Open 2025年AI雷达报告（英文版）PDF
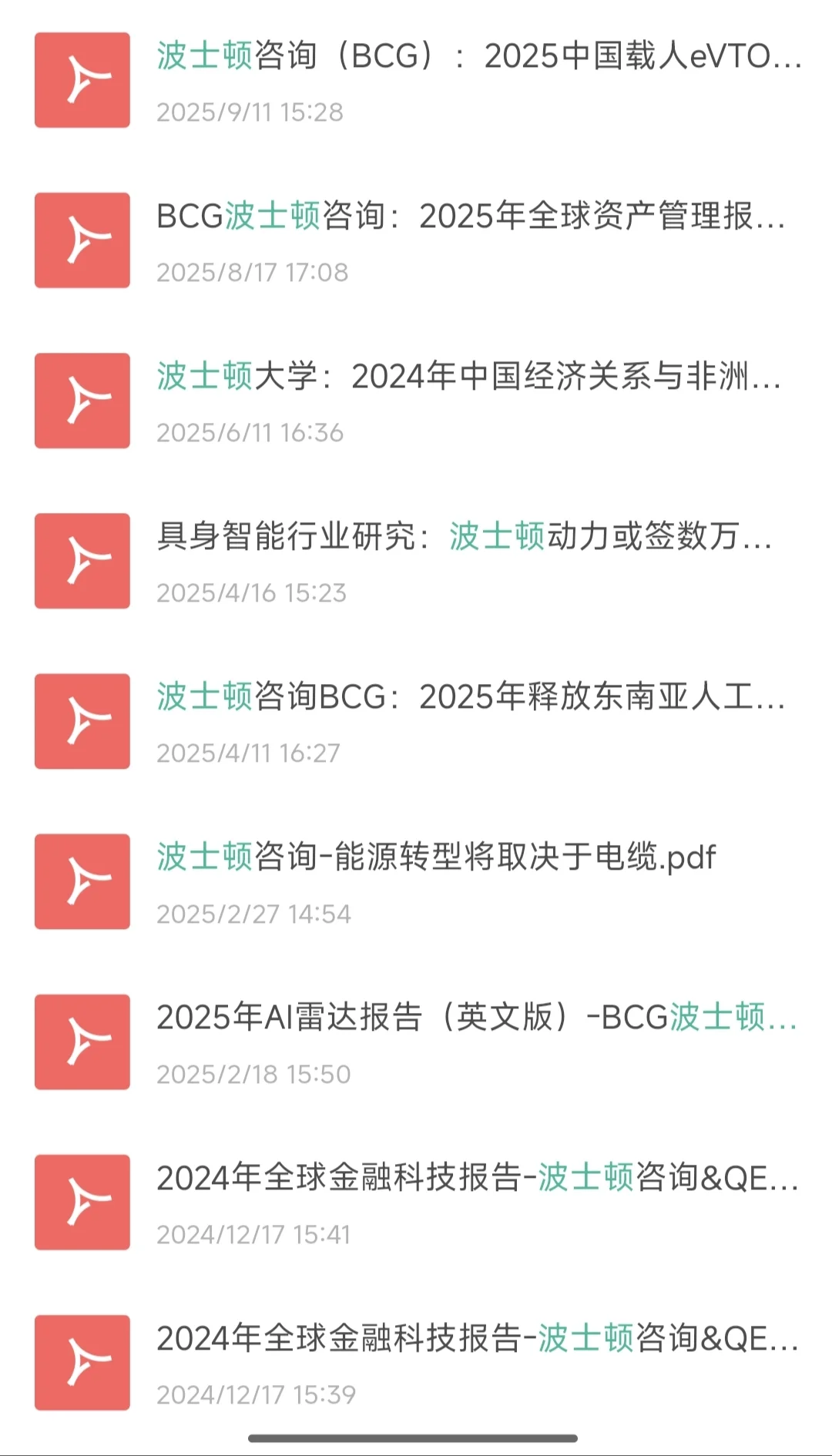Viewport: 832px width, 1456px height. tap(476, 1018)
